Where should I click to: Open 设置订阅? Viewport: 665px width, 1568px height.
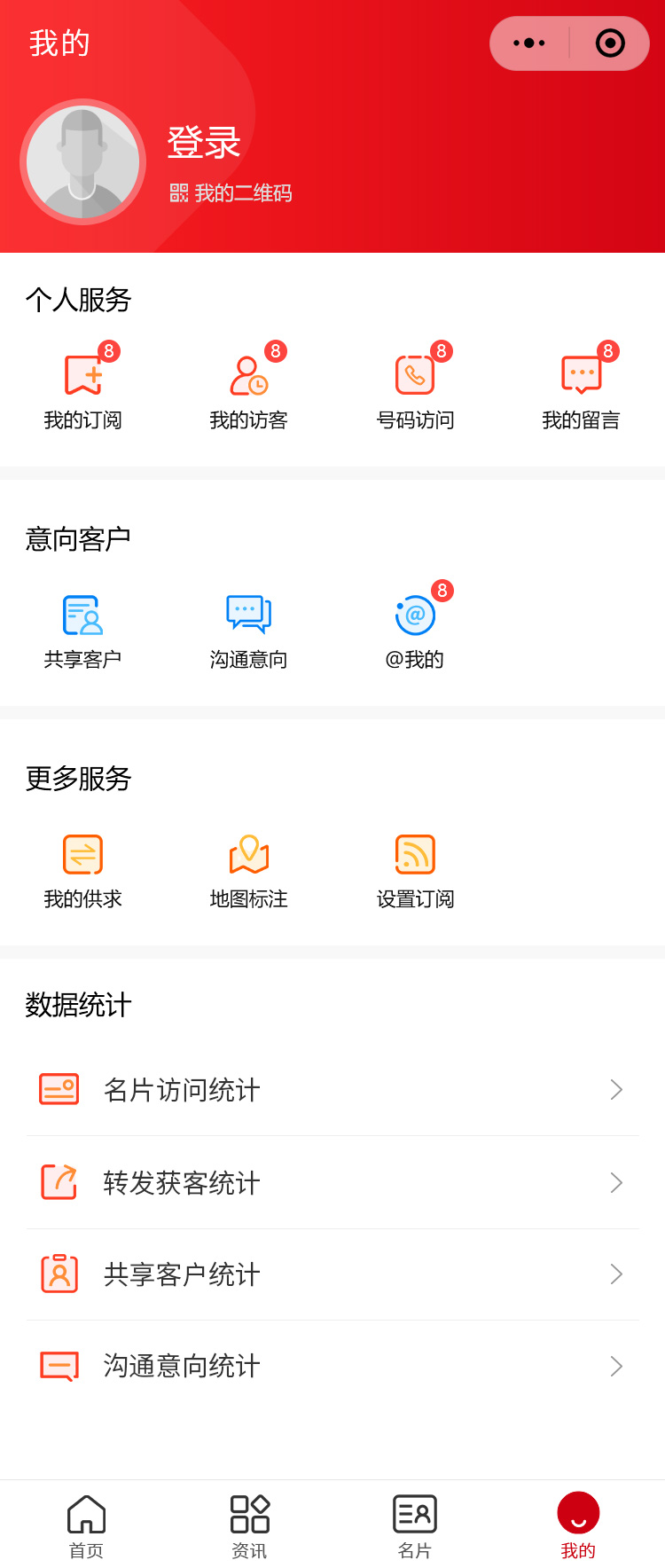point(415,868)
